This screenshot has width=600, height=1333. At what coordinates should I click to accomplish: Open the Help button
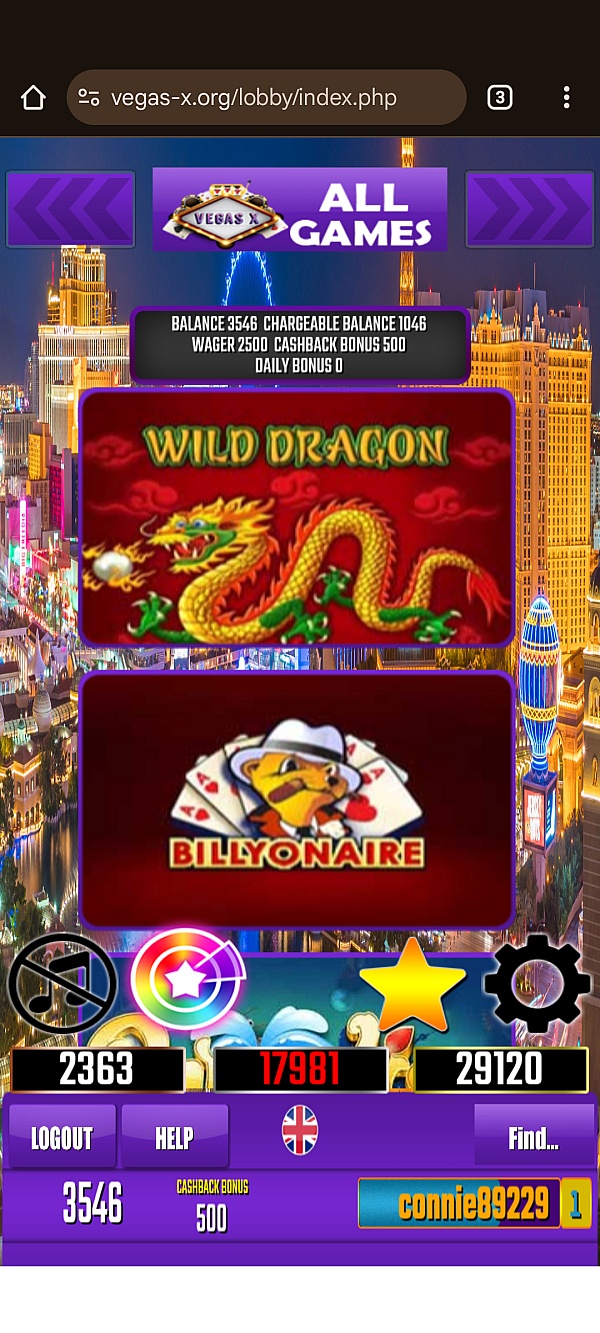174,1138
